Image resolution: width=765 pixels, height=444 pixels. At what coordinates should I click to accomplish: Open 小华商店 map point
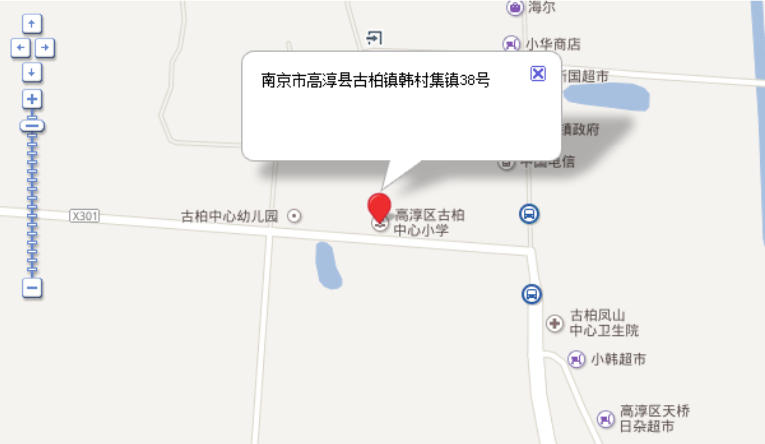click(x=511, y=44)
